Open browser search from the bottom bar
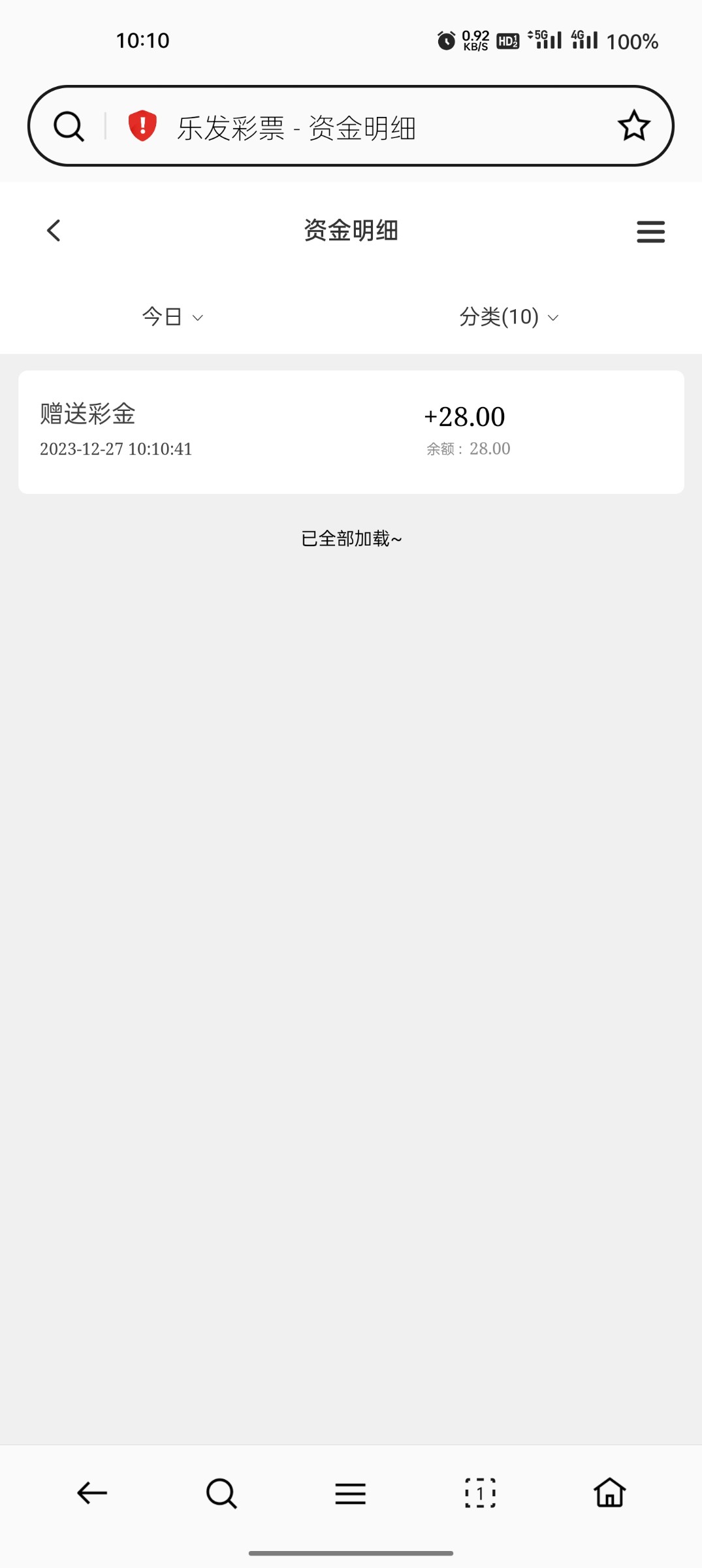Viewport: 702px width, 1568px height. click(x=221, y=1493)
